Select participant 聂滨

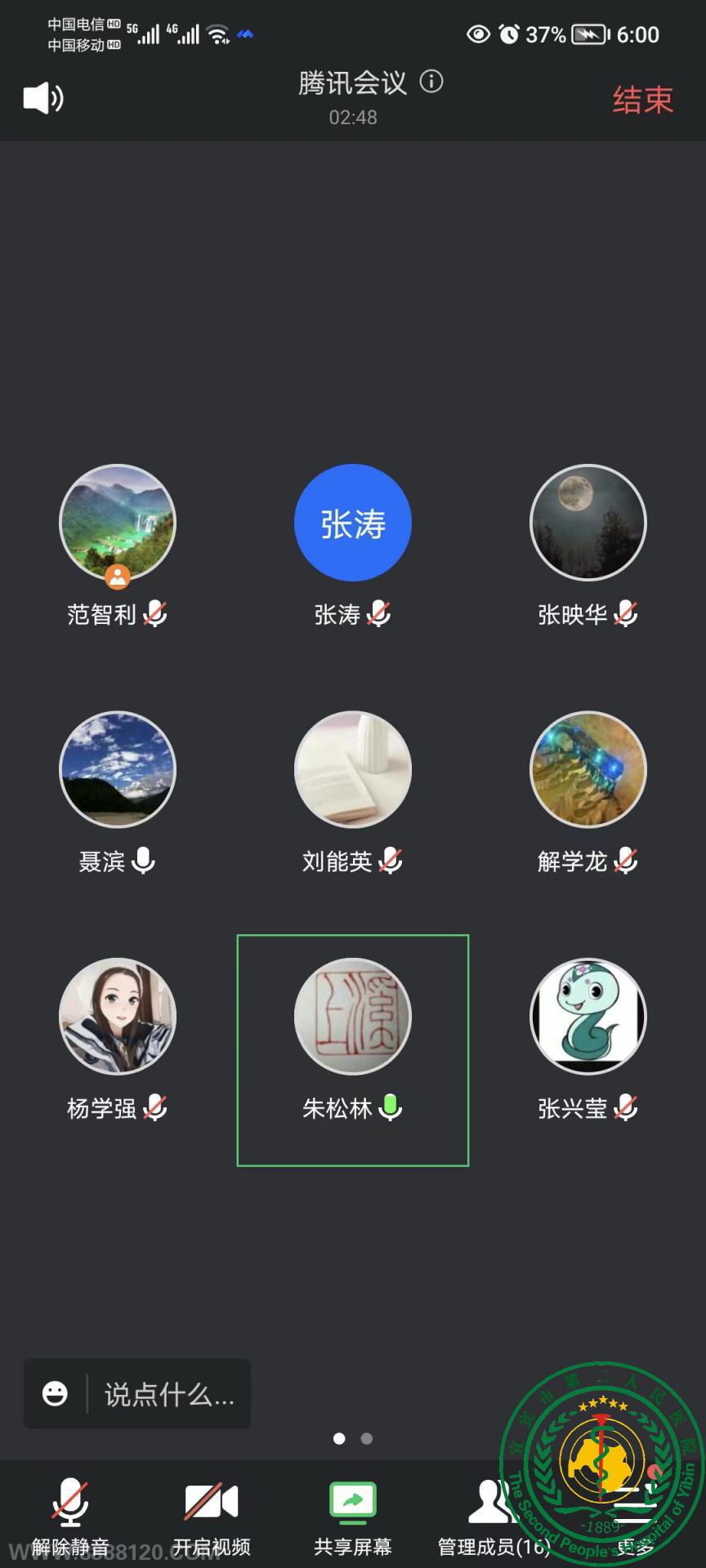(x=118, y=770)
